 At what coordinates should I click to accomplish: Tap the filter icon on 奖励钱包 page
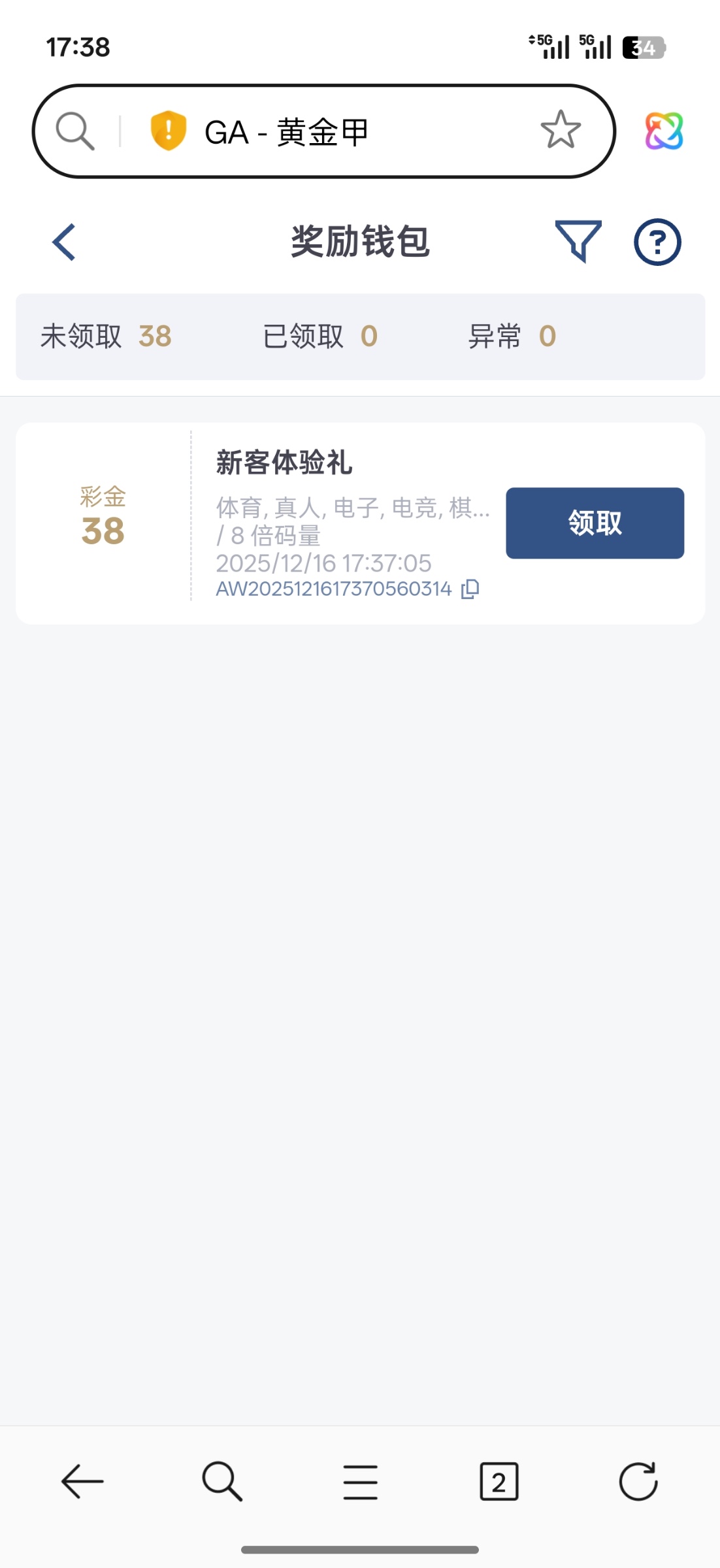(579, 242)
